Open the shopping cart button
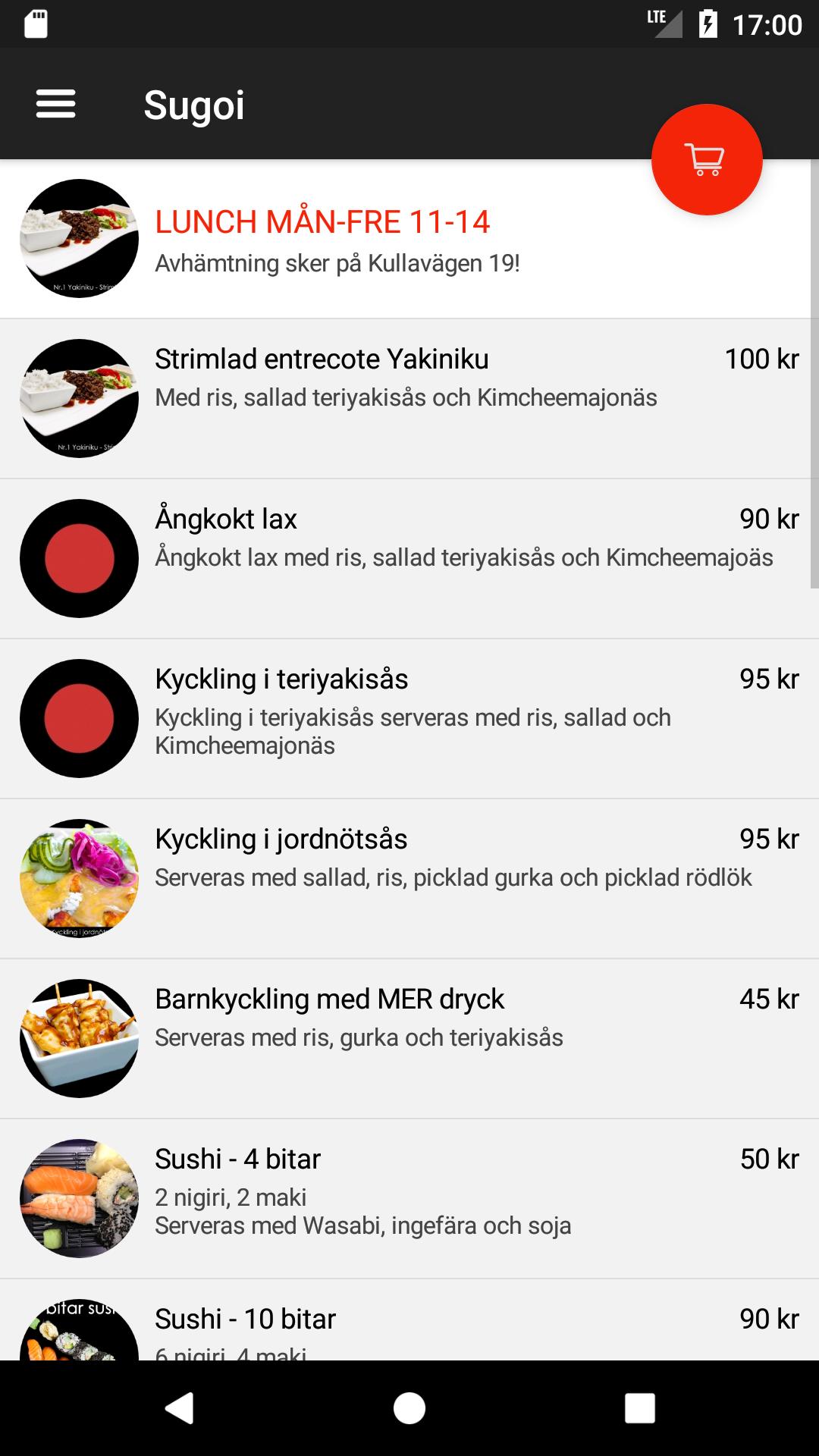This screenshot has height=1456, width=819. point(707,160)
